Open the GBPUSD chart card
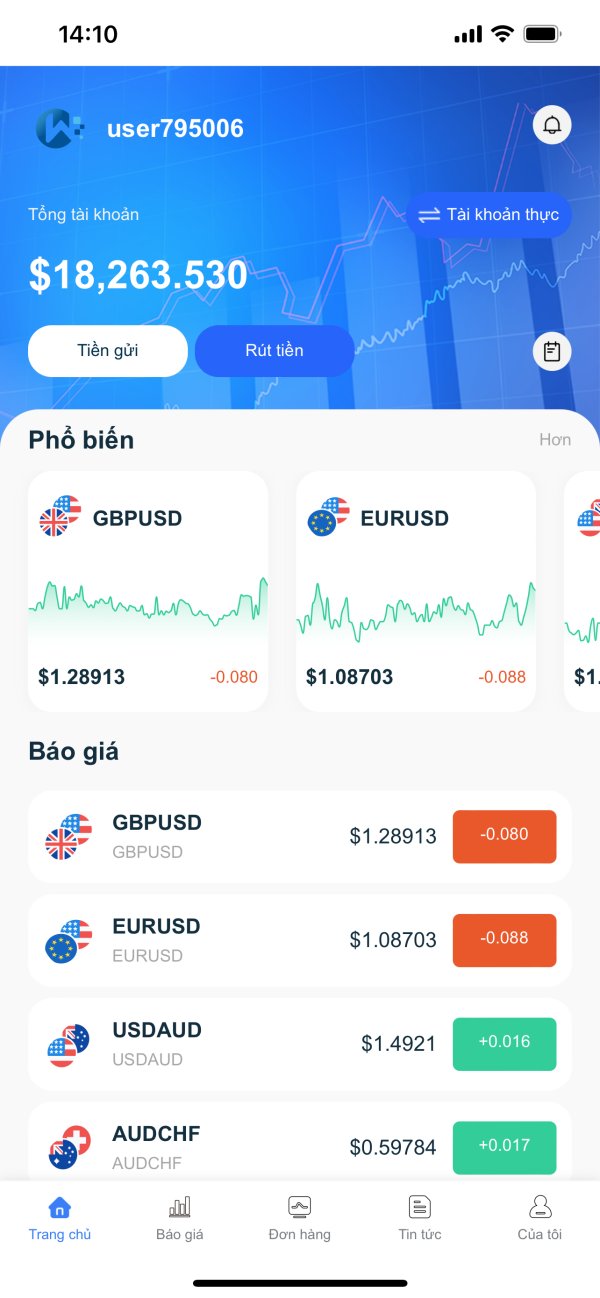This screenshot has height=1298, width=600. [148, 591]
